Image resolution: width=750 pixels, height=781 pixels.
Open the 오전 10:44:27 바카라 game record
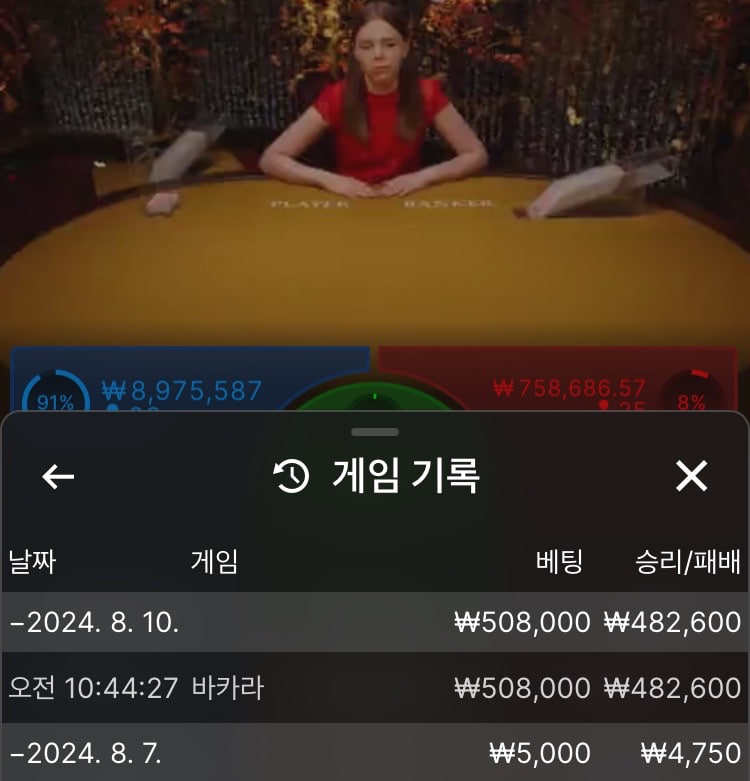pos(375,688)
